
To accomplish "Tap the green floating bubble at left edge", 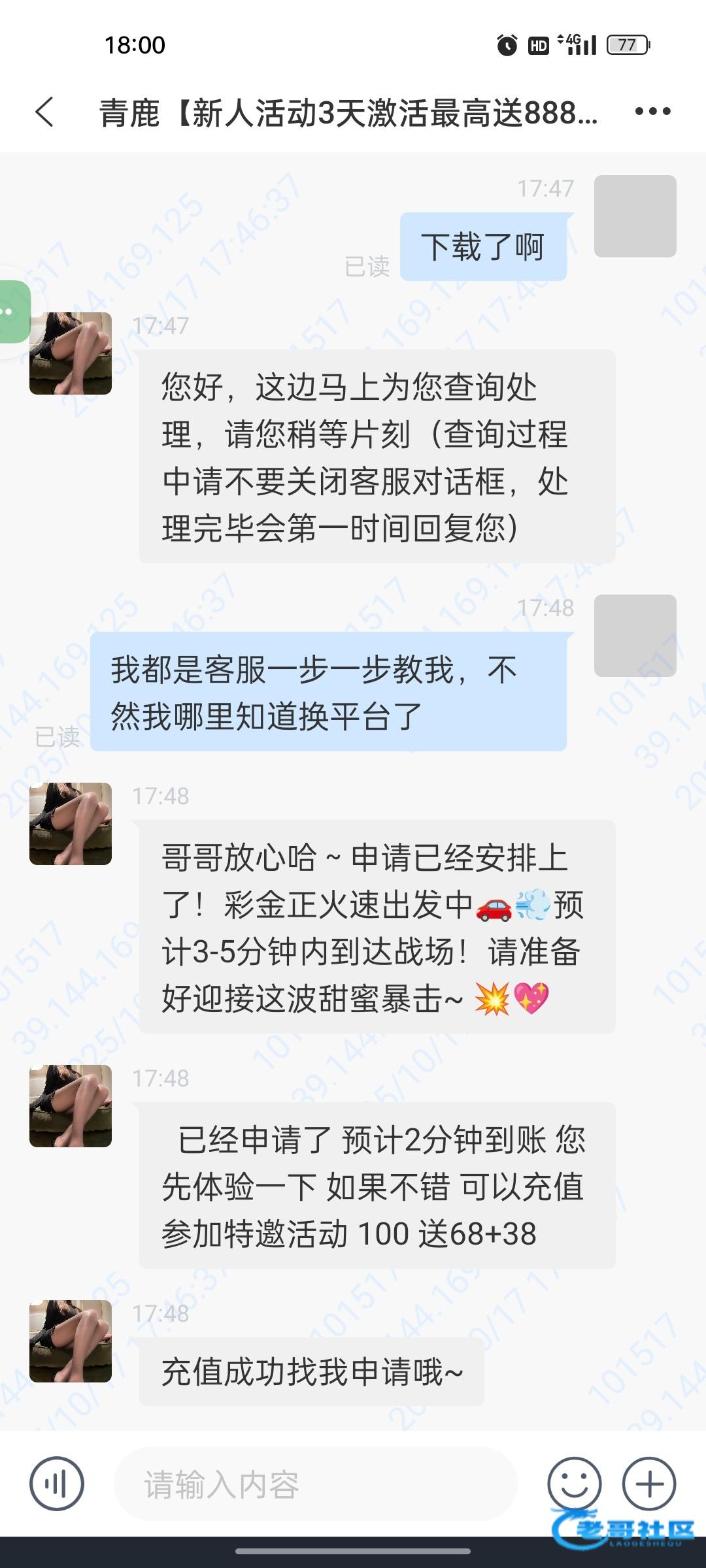I will point(13,312).
